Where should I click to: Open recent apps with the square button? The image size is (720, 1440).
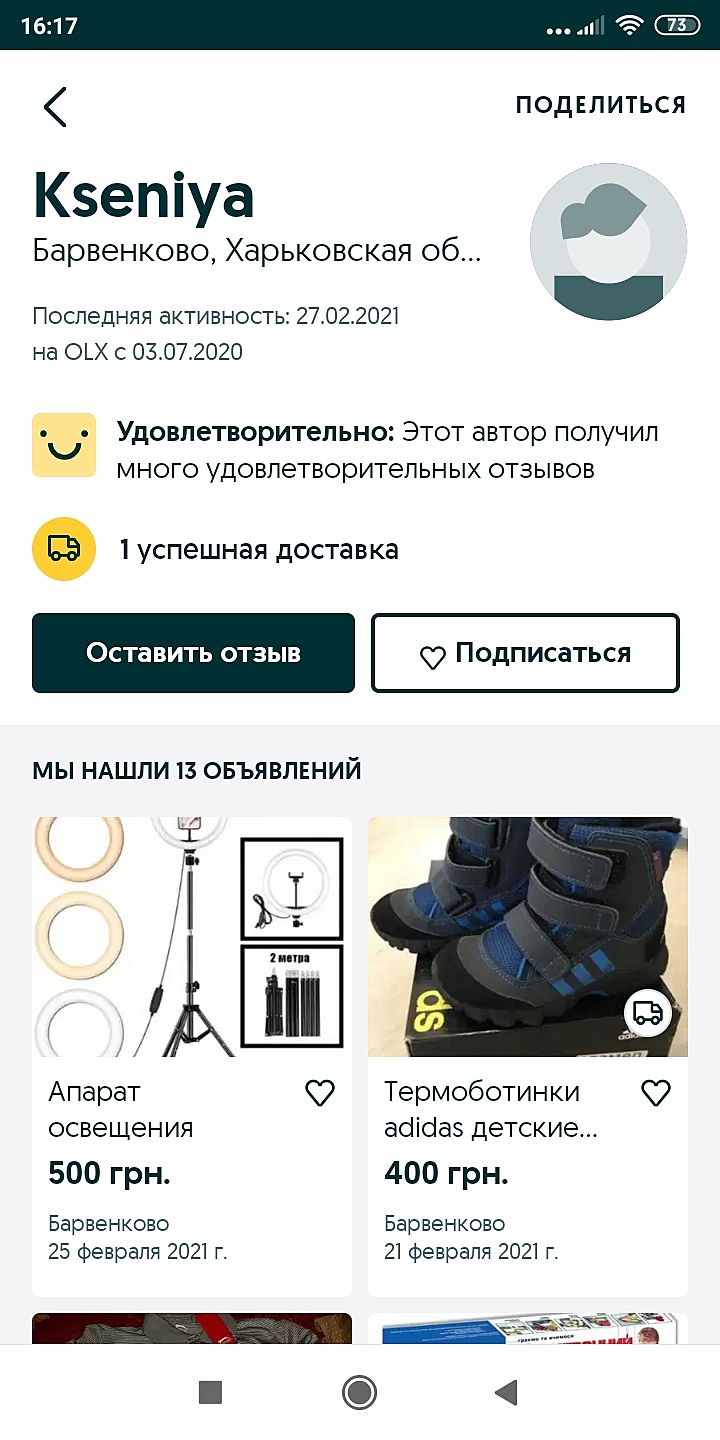click(x=210, y=1392)
